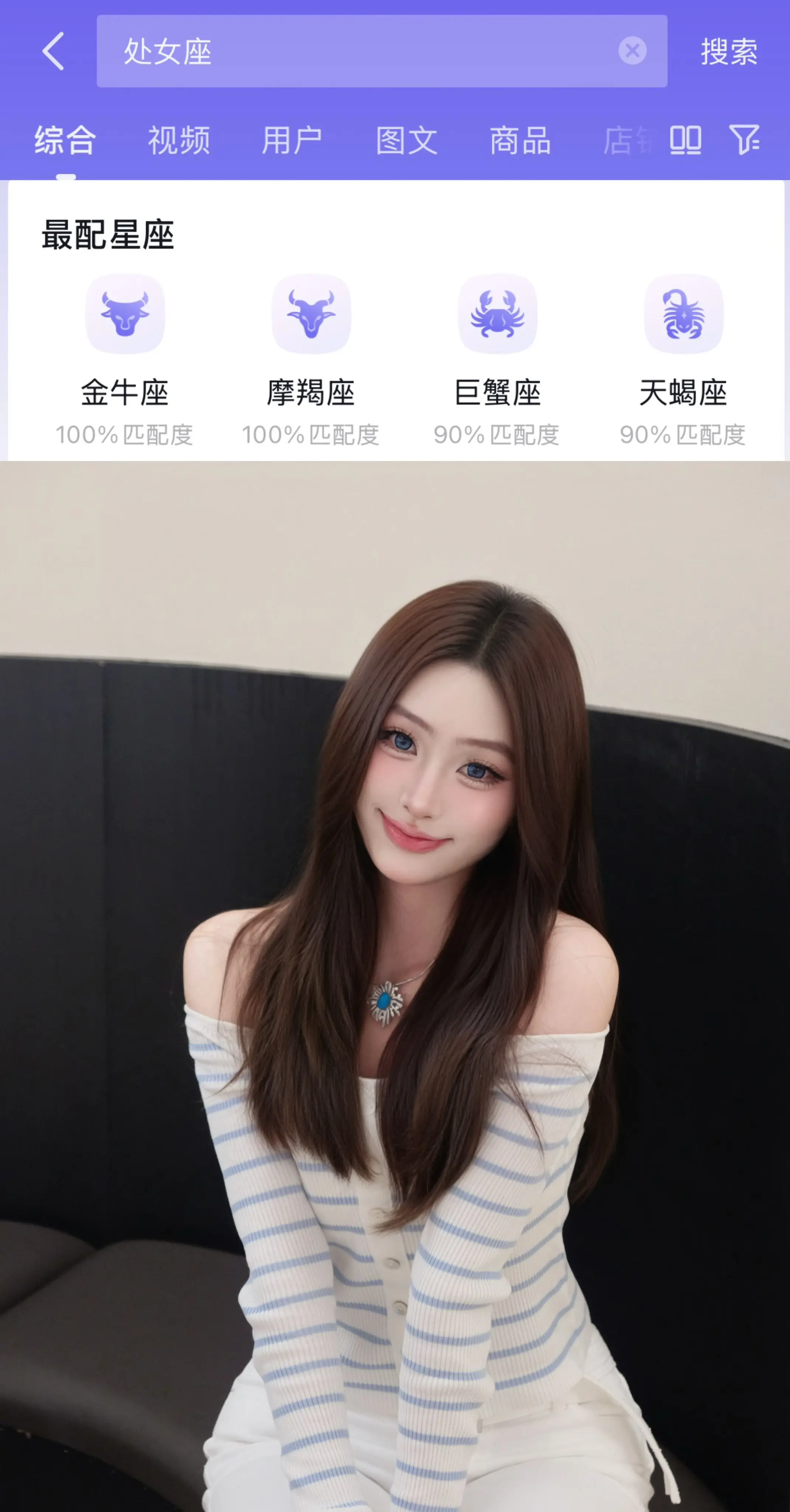
Task: Select the Scorpio scorpion zodiac icon
Action: 684,315
